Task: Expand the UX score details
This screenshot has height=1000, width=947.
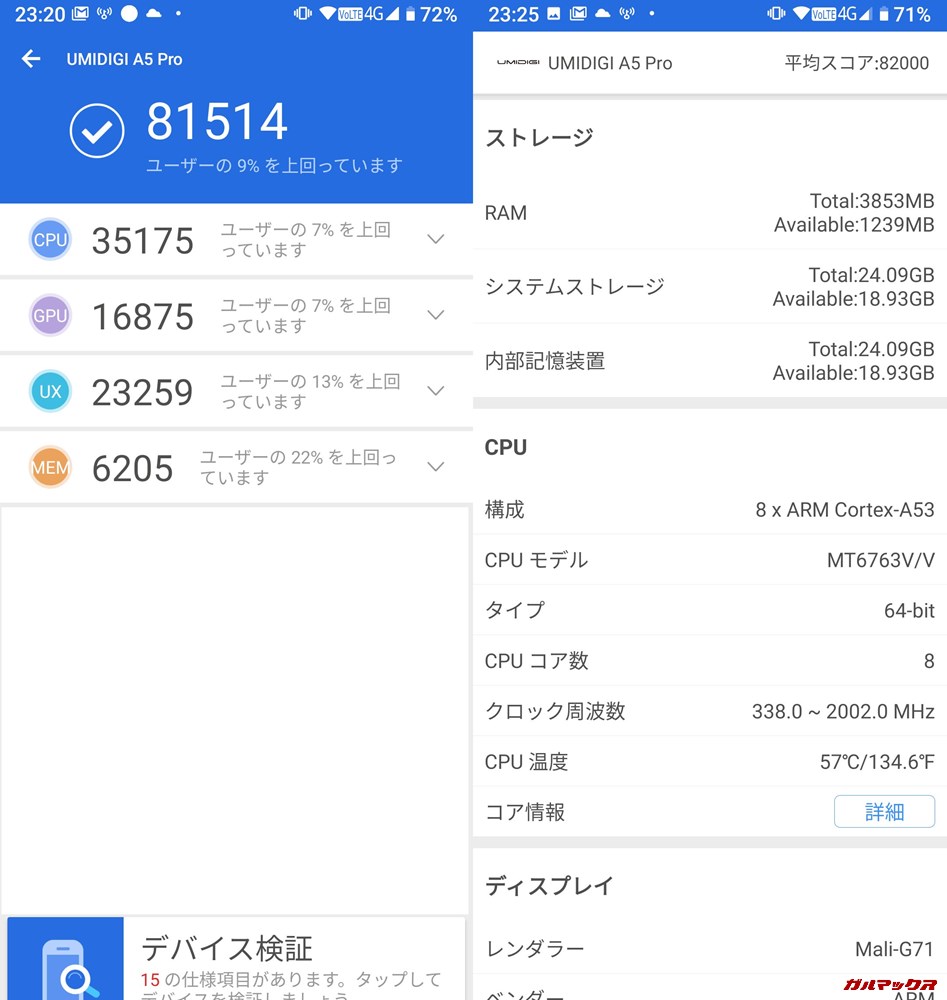Action: pyautogui.click(x=435, y=391)
